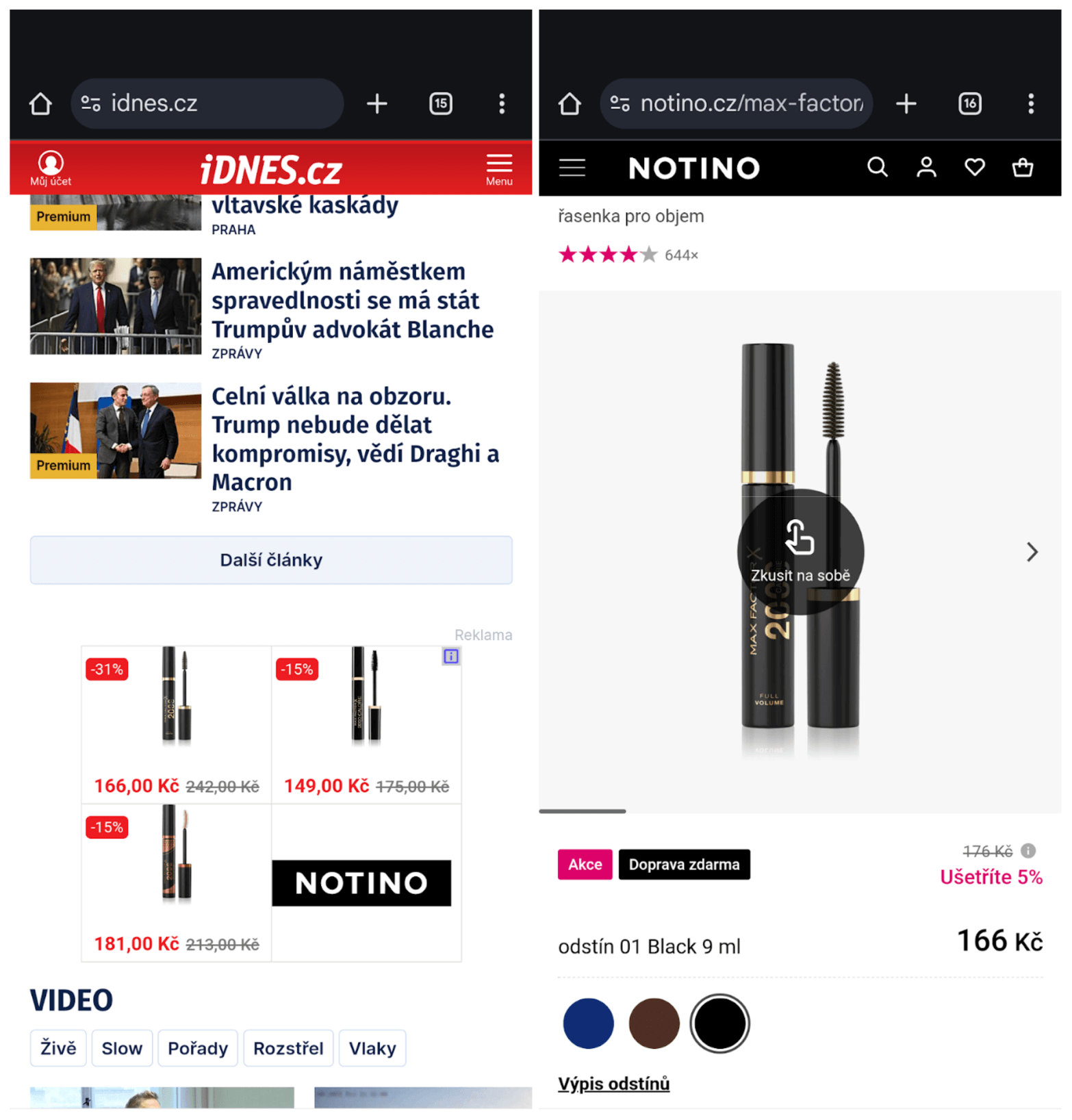This screenshot has height=1120, width=1072.
Task: Open a new browser tab on the Notino window
Action: pyautogui.click(x=906, y=103)
